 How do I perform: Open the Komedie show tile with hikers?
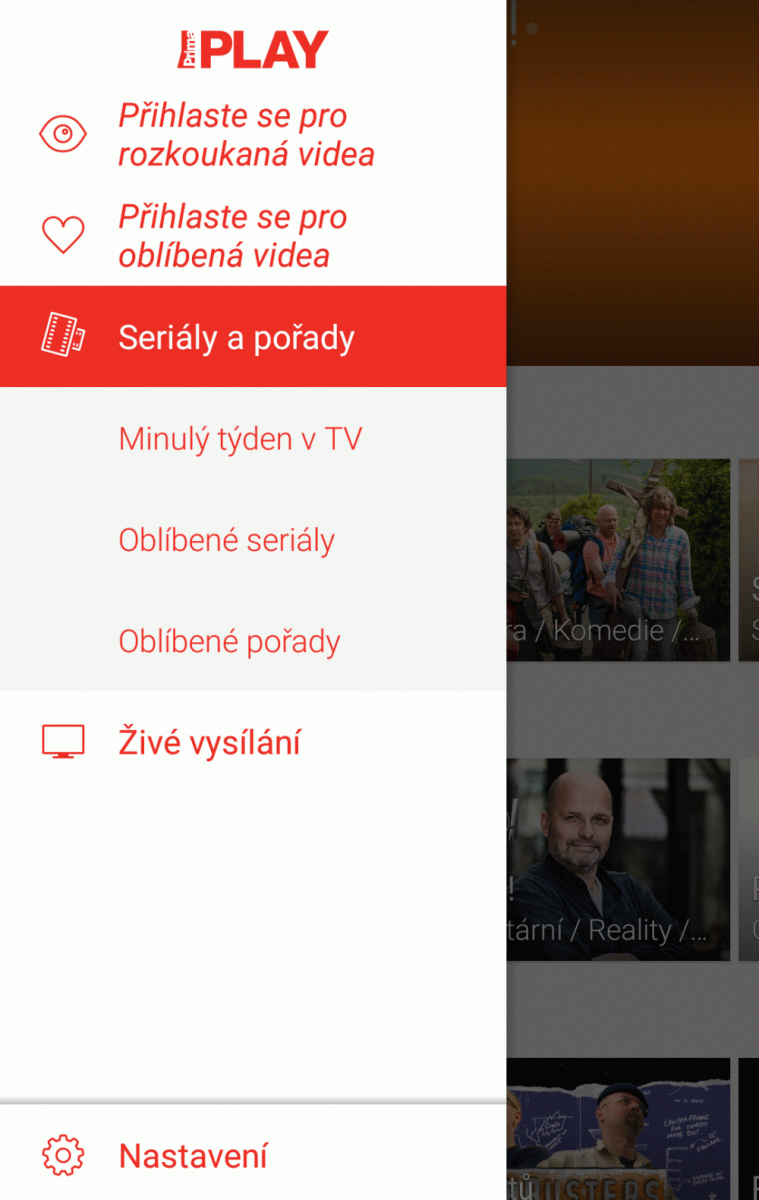[x=618, y=560]
